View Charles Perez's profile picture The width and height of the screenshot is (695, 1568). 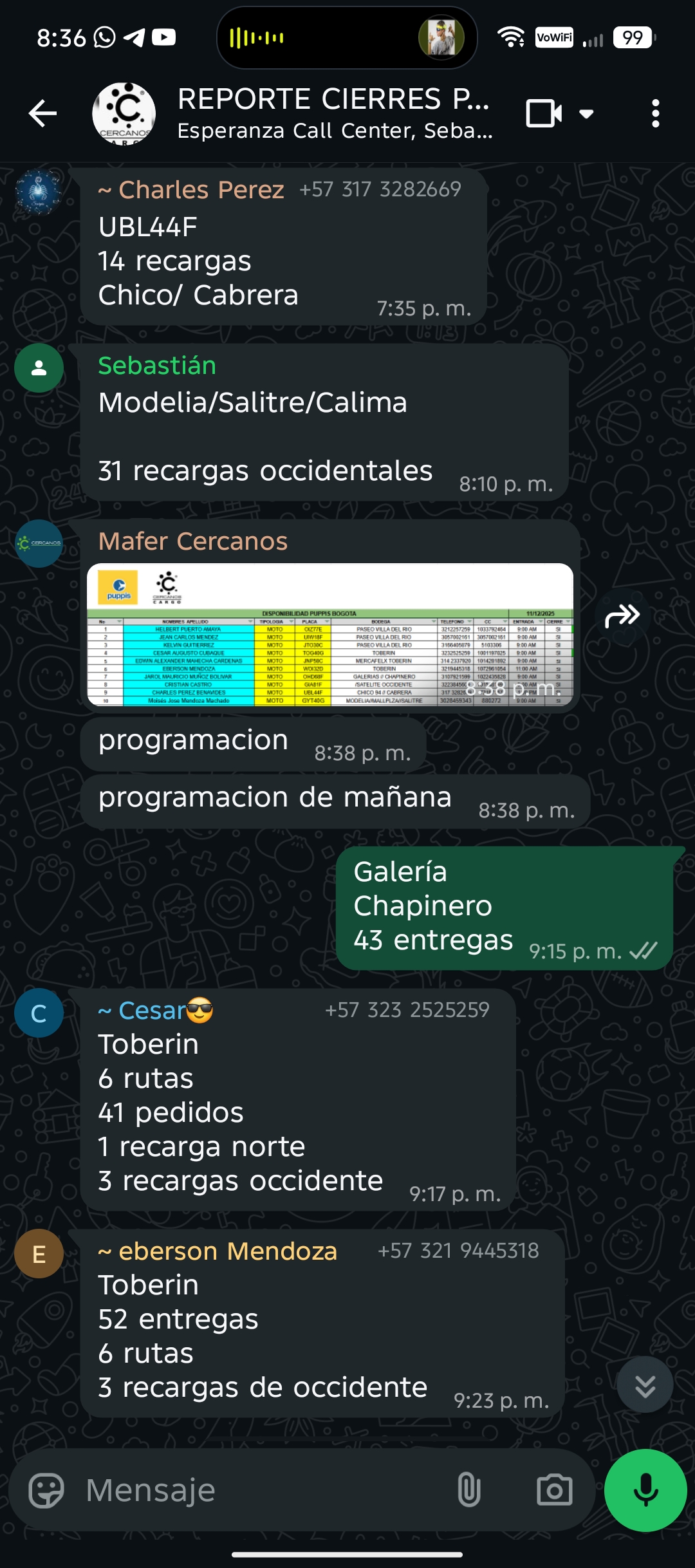39,192
